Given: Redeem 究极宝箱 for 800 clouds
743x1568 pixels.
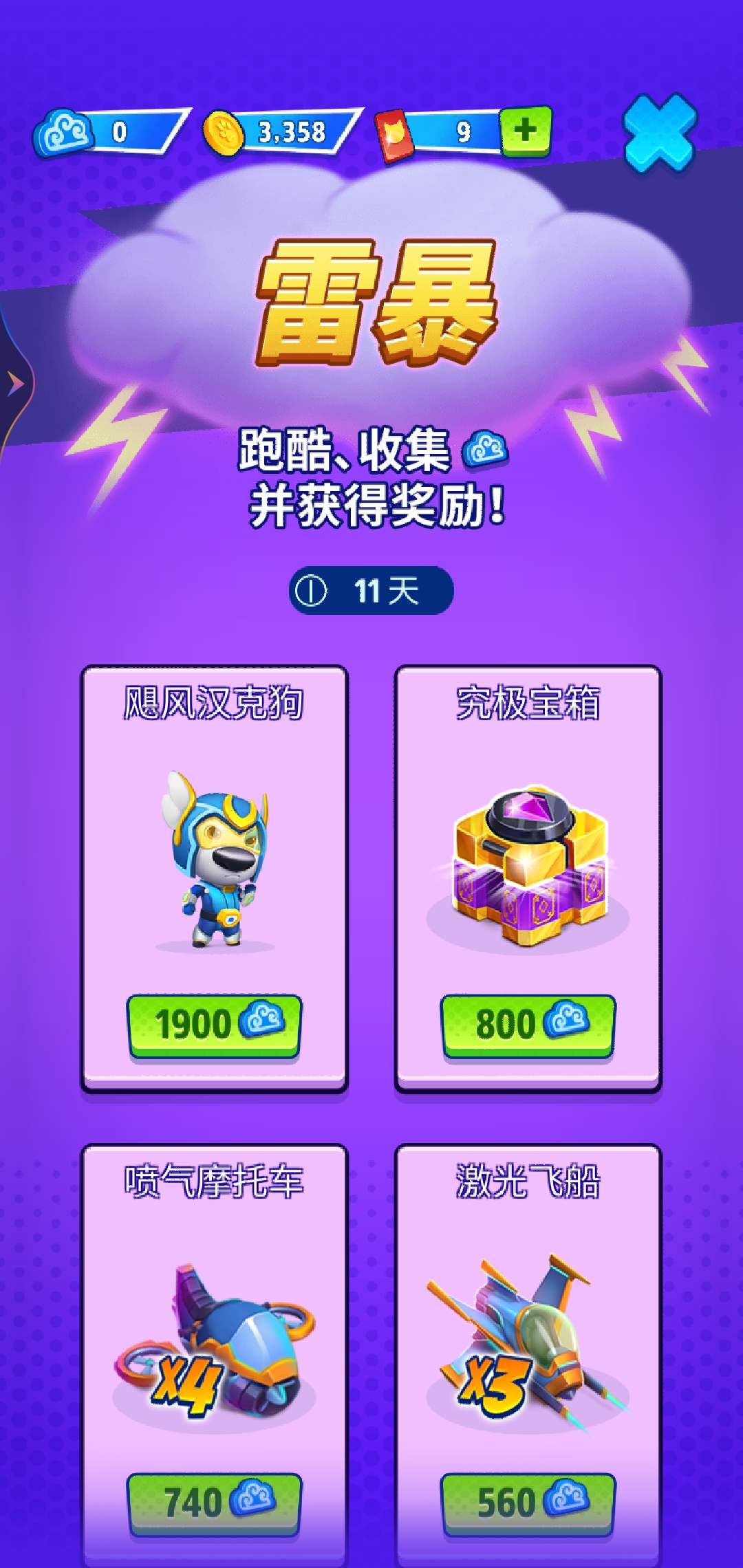Looking at the screenshot, I should pos(528,1025).
